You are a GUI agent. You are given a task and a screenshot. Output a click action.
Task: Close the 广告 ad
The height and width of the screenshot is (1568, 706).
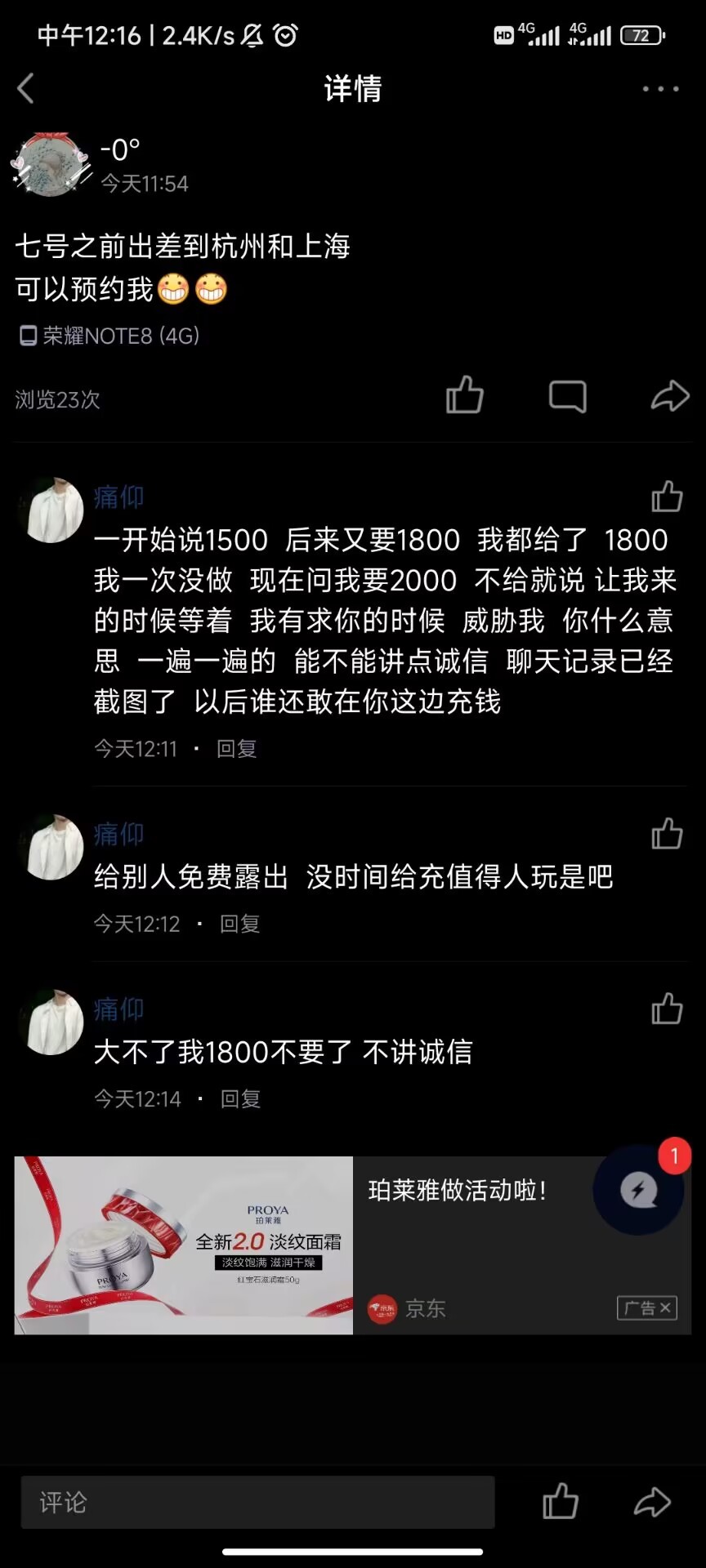click(x=665, y=1308)
